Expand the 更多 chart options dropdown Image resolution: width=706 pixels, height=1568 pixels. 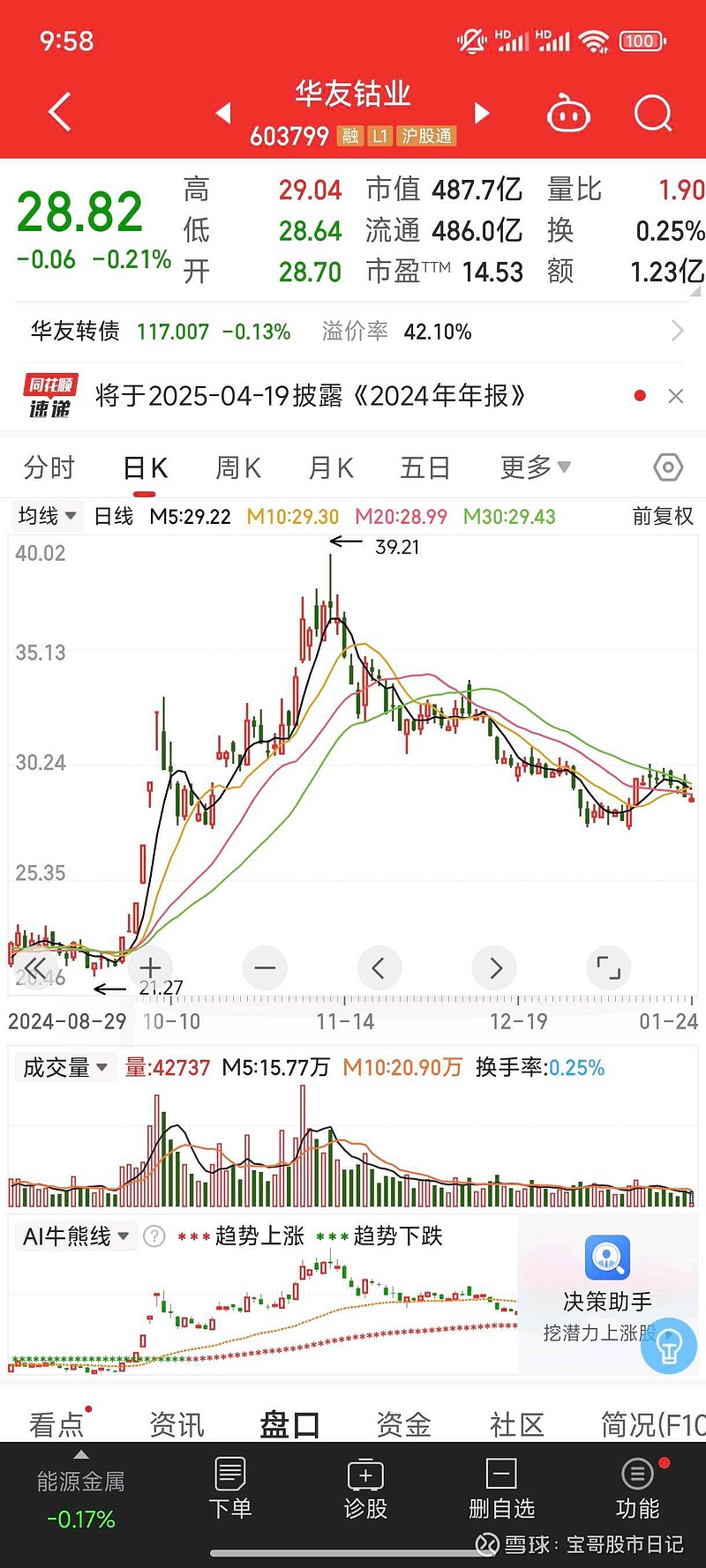pos(536,467)
